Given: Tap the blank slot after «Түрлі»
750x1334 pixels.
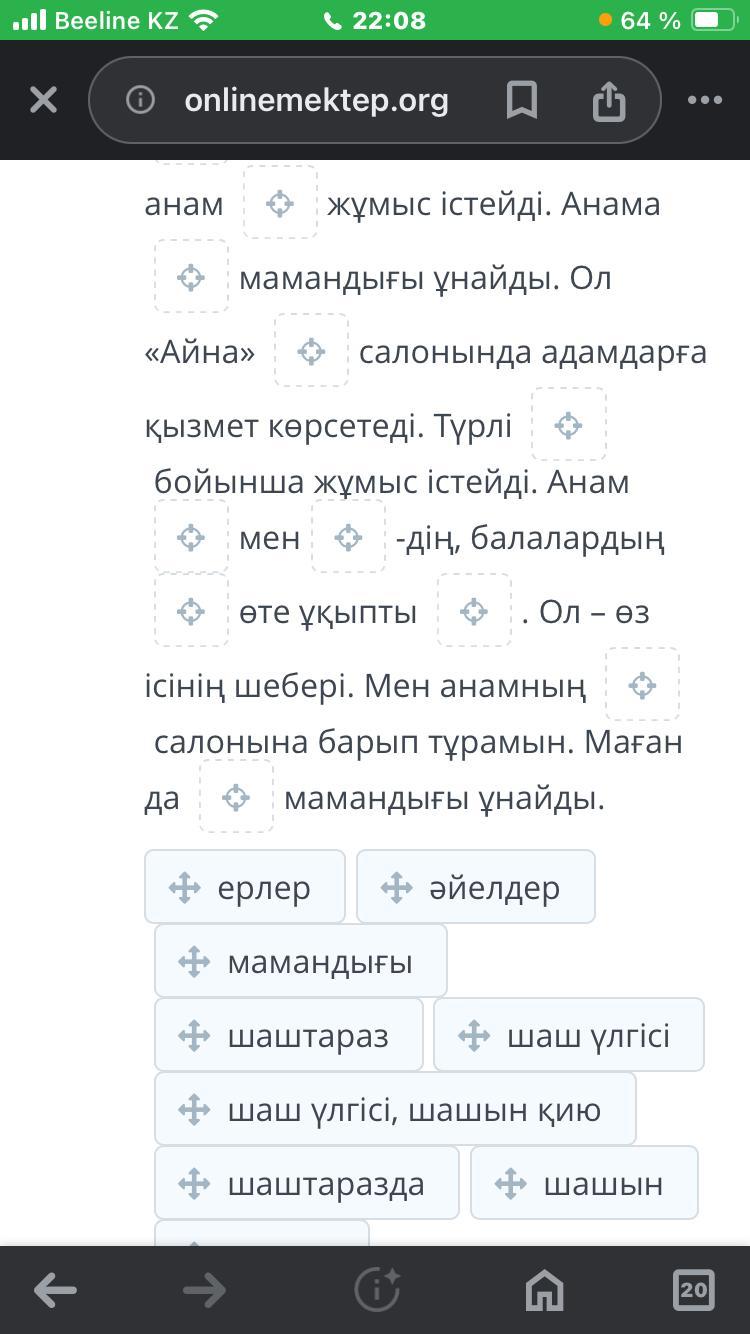Looking at the screenshot, I should pyautogui.click(x=568, y=425).
